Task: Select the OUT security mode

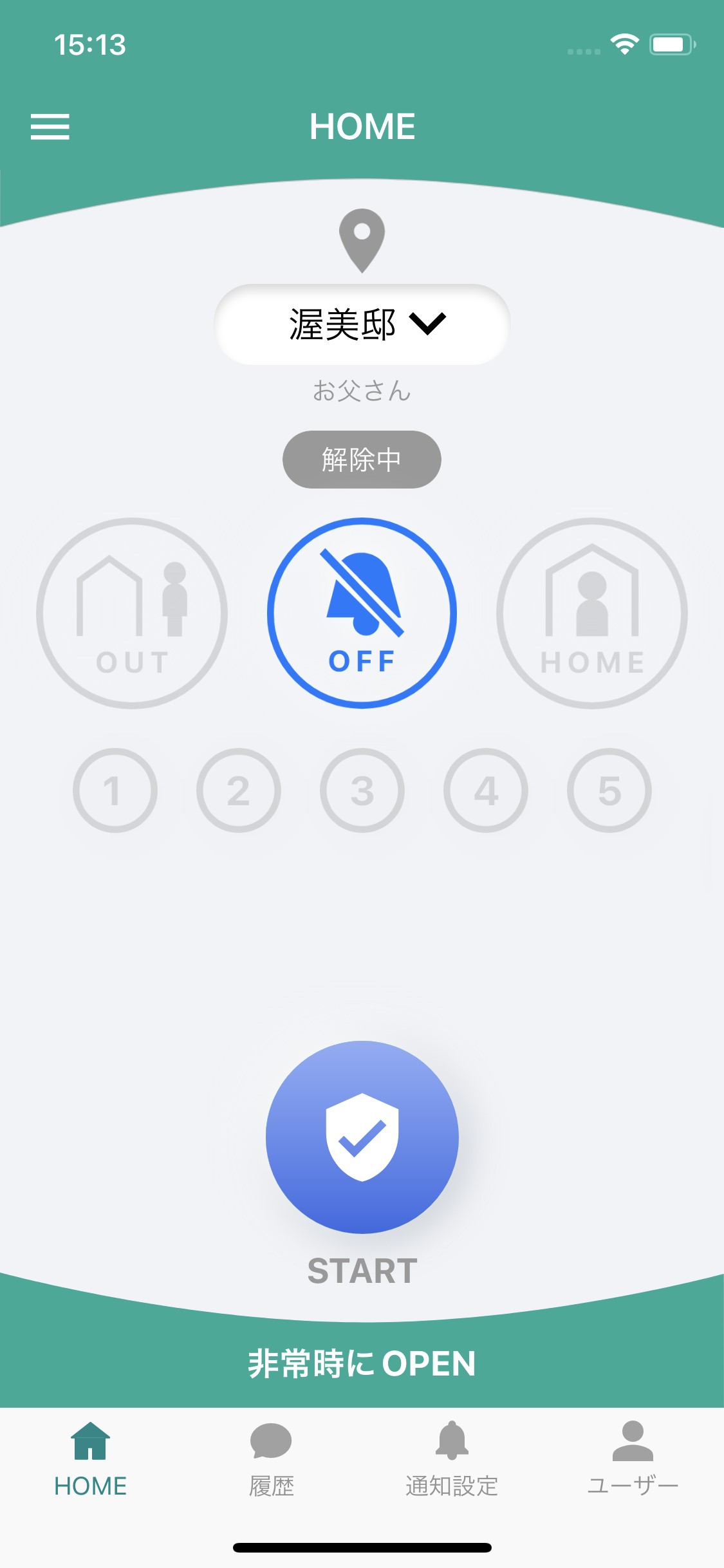Action: [x=132, y=613]
